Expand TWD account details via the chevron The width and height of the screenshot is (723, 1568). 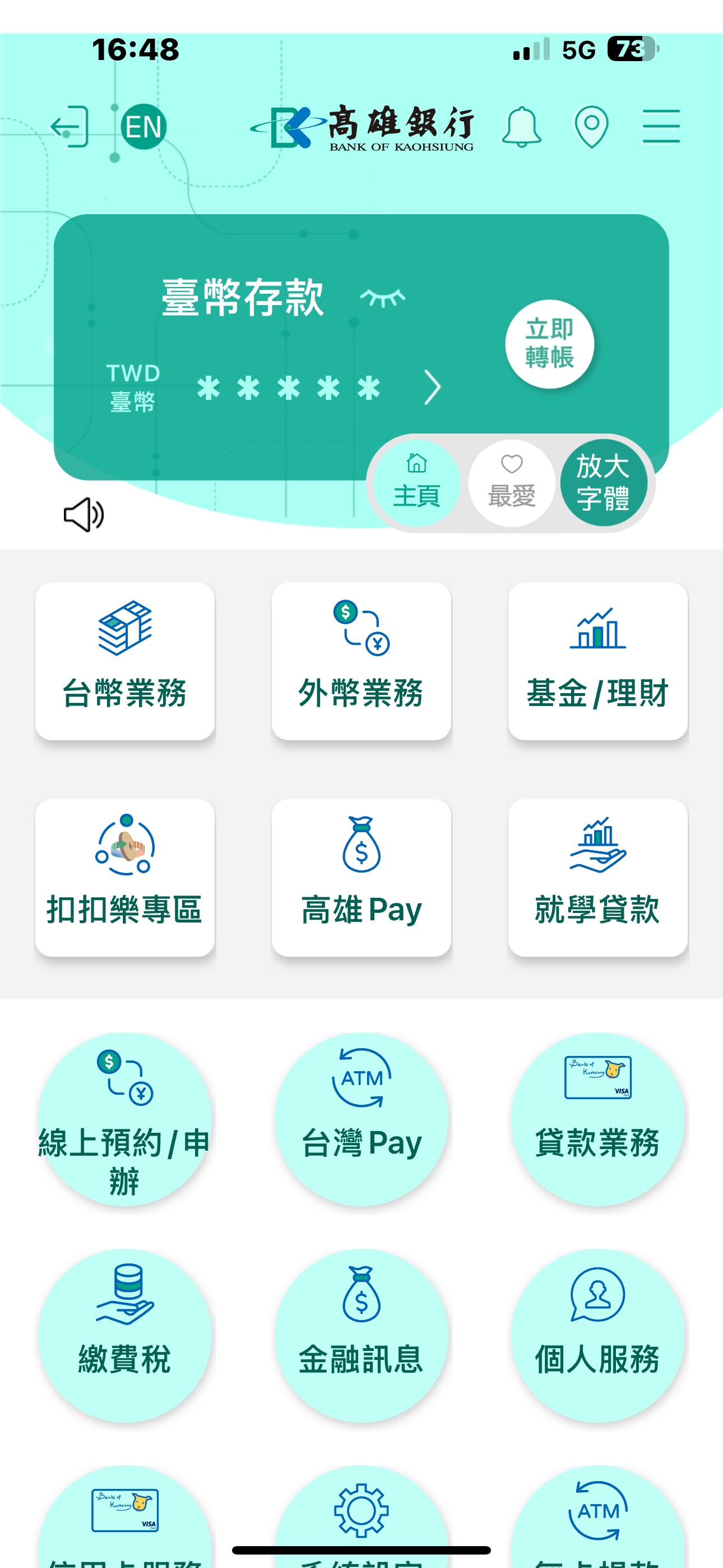(433, 386)
